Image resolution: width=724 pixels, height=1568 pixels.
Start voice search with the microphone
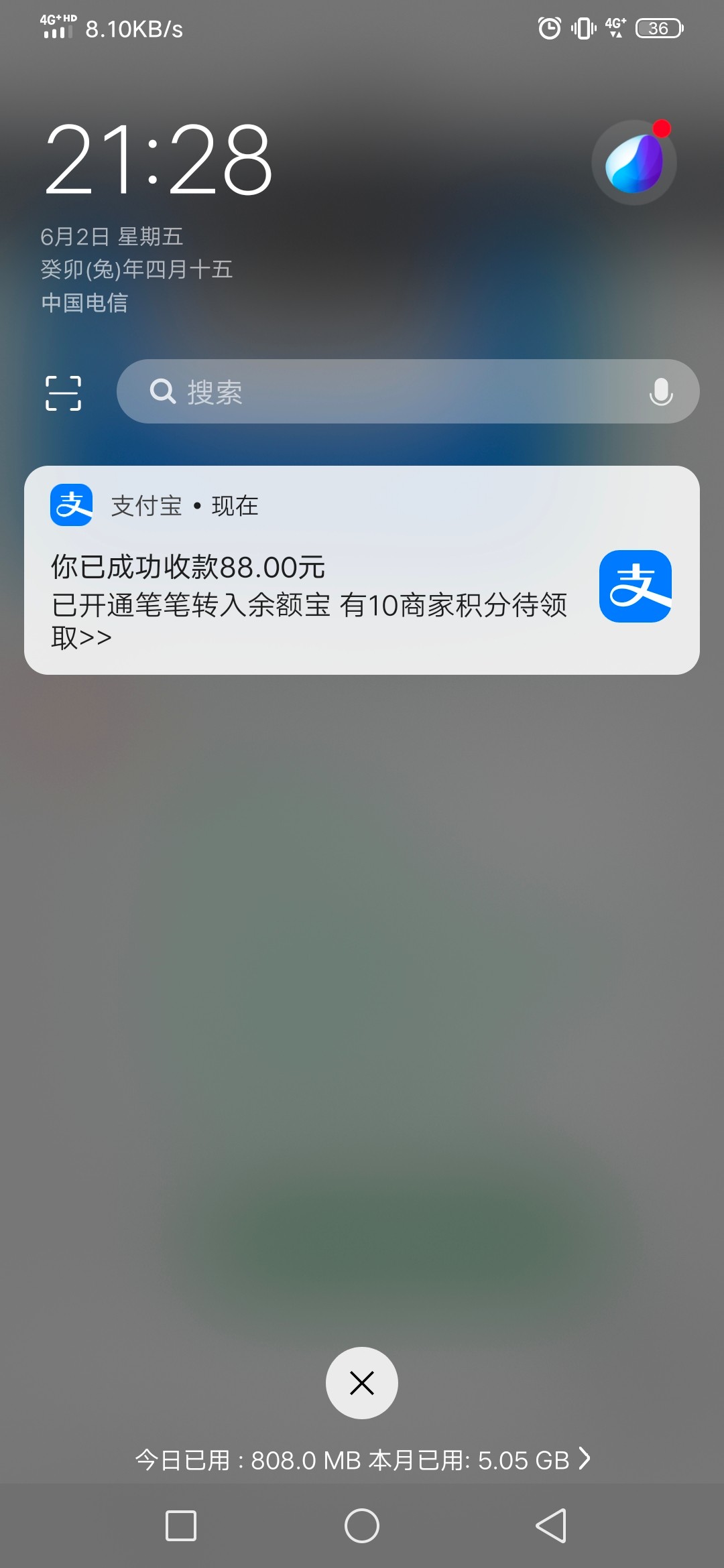(x=661, y=391)
